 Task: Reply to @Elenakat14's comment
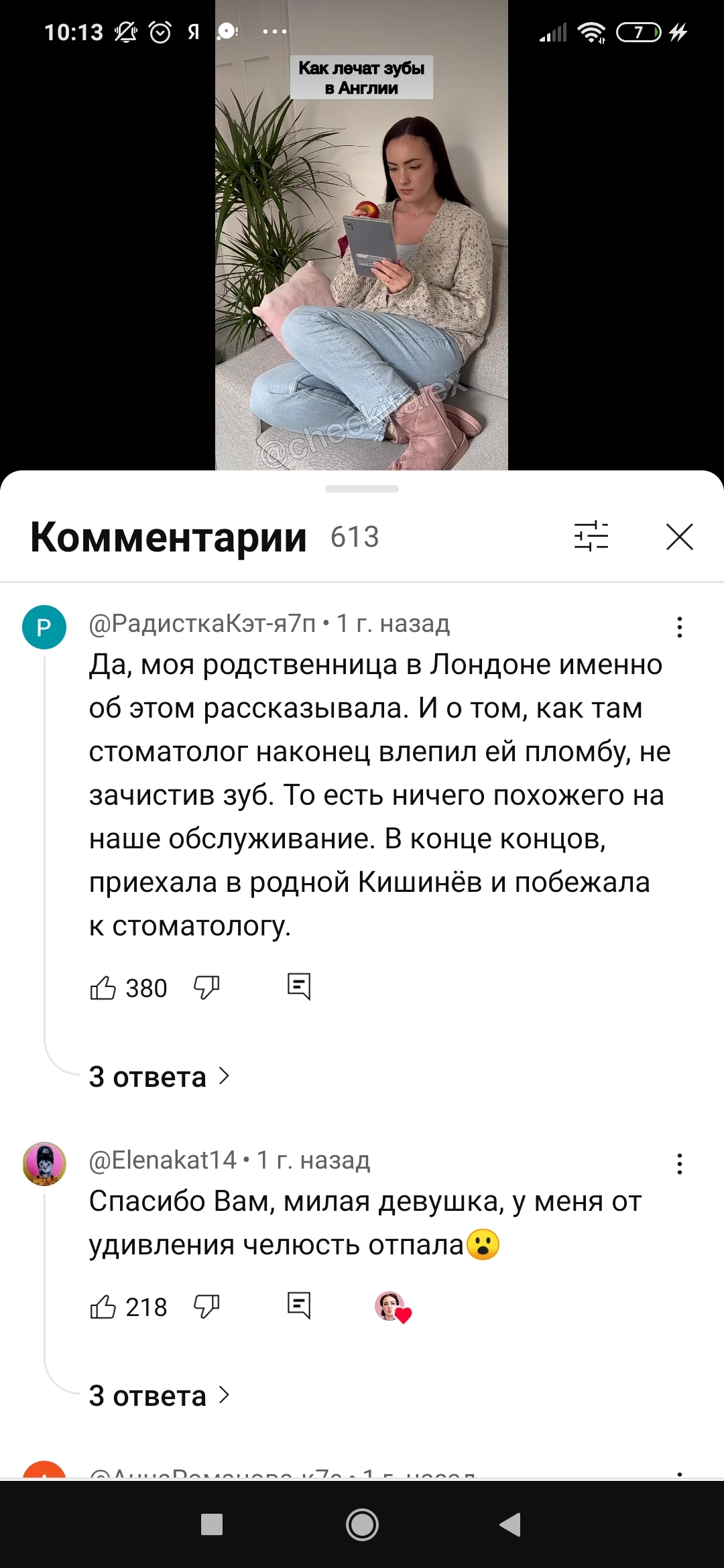[x=299, y=1305]
